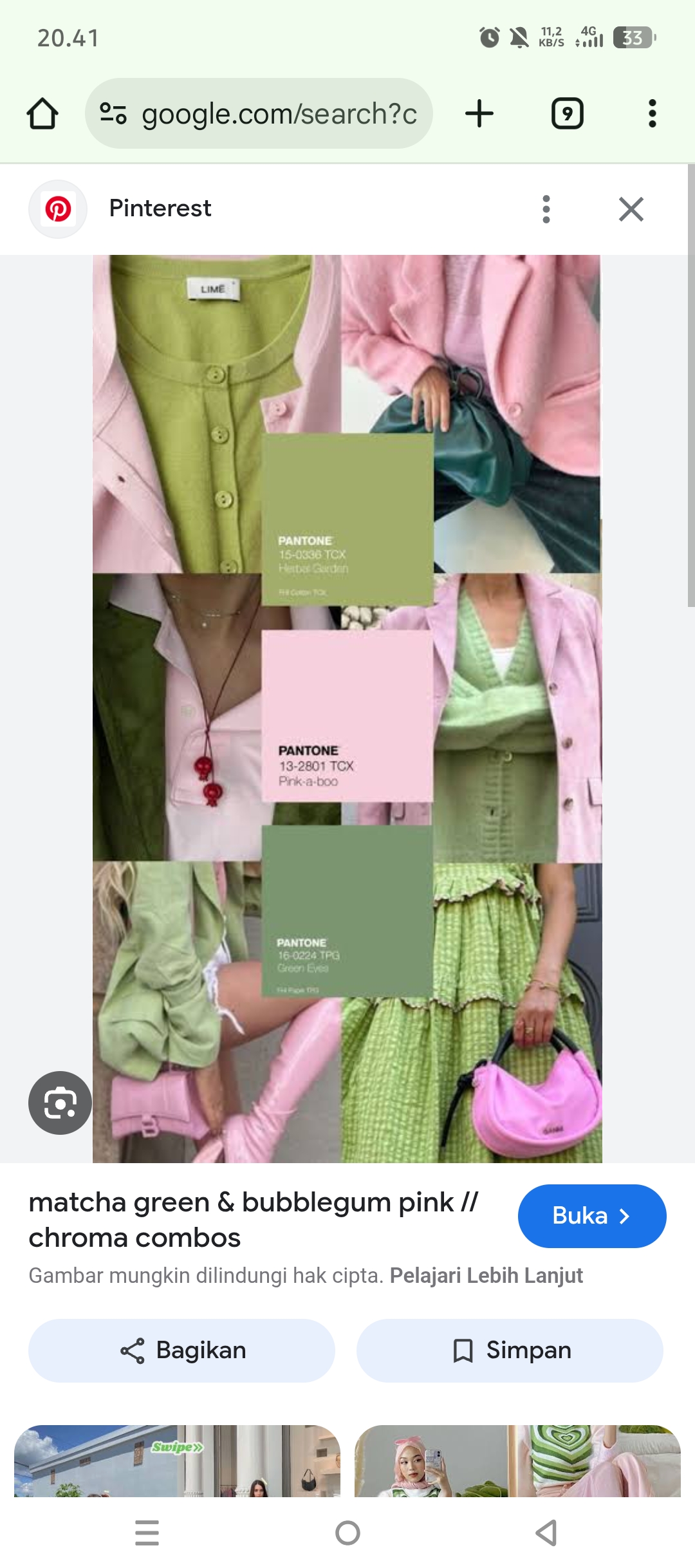Viewport: 695px width, 1568px height.
Task: Open recent apps from the navigation bar
Action: coord(147,1533)
